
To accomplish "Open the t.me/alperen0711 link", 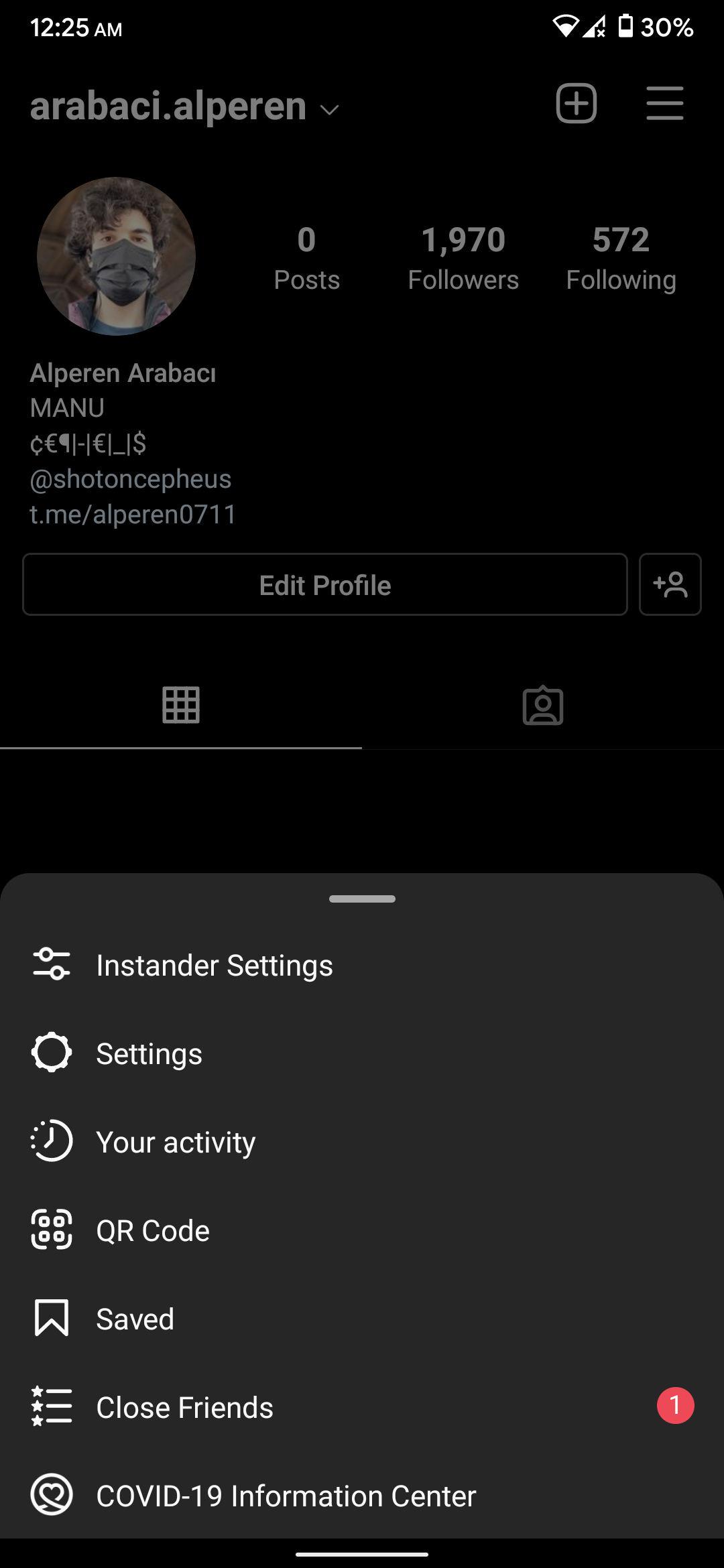I will click(133, 515).
